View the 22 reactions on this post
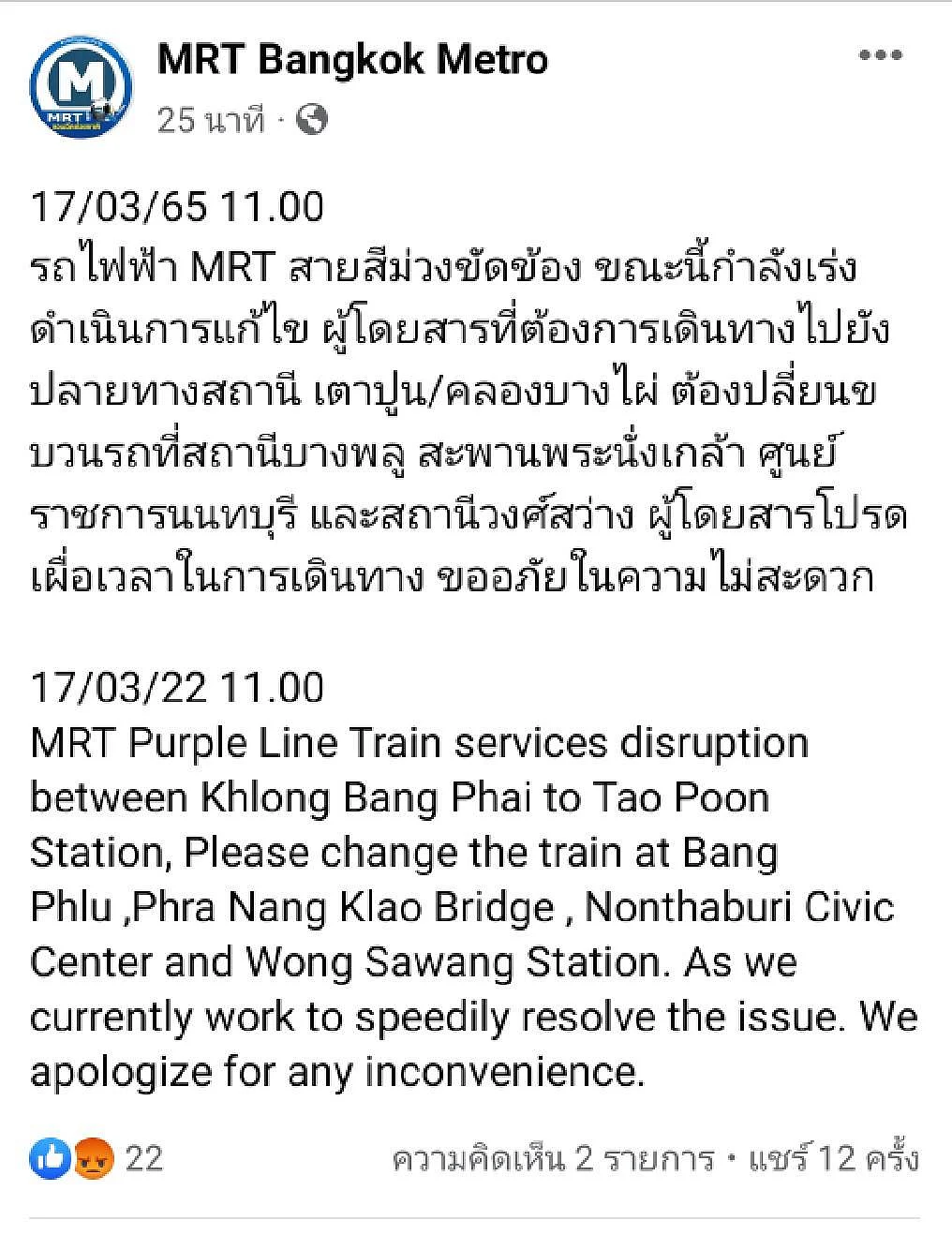This screenshot has height=1235, width=952. click(97, 1159)
